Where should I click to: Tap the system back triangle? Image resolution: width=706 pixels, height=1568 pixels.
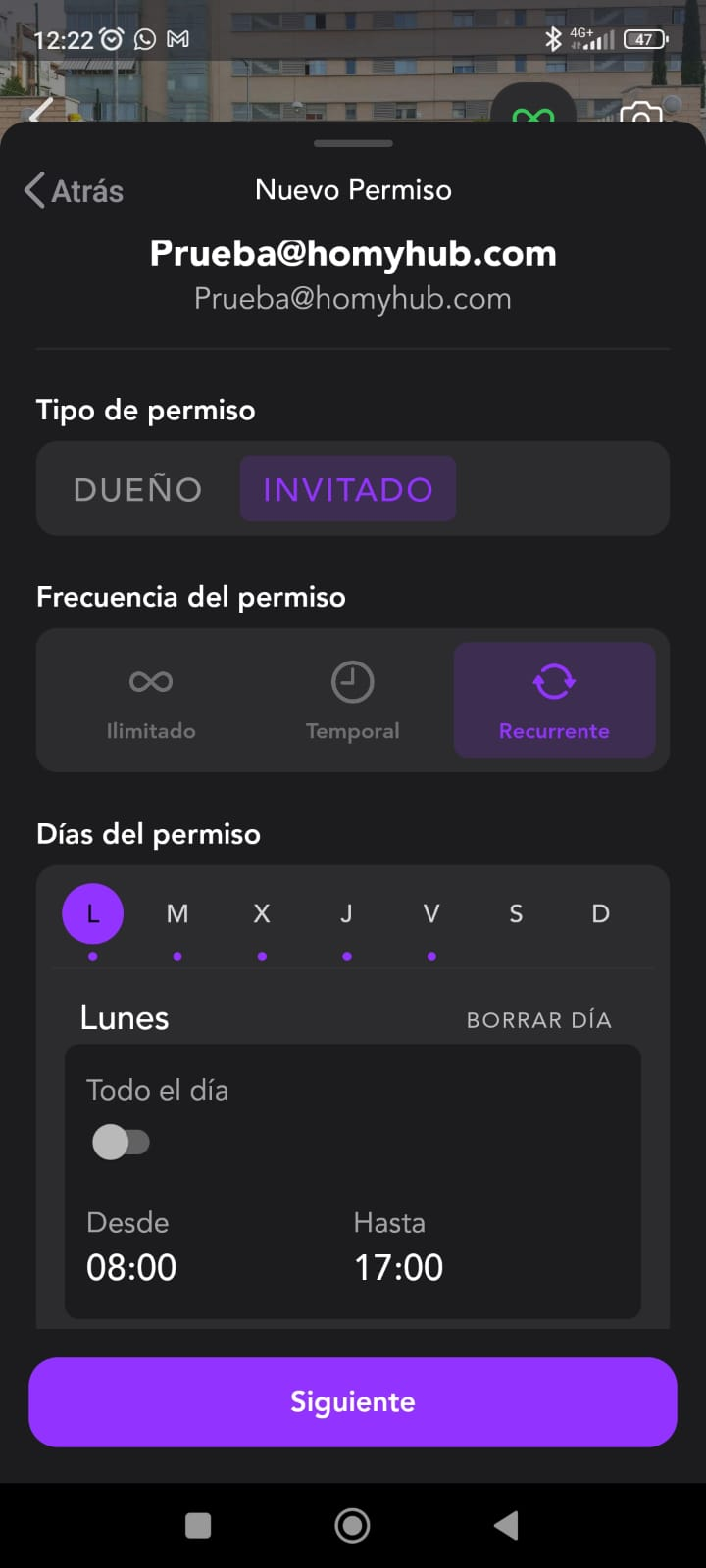click(506, 1525)
